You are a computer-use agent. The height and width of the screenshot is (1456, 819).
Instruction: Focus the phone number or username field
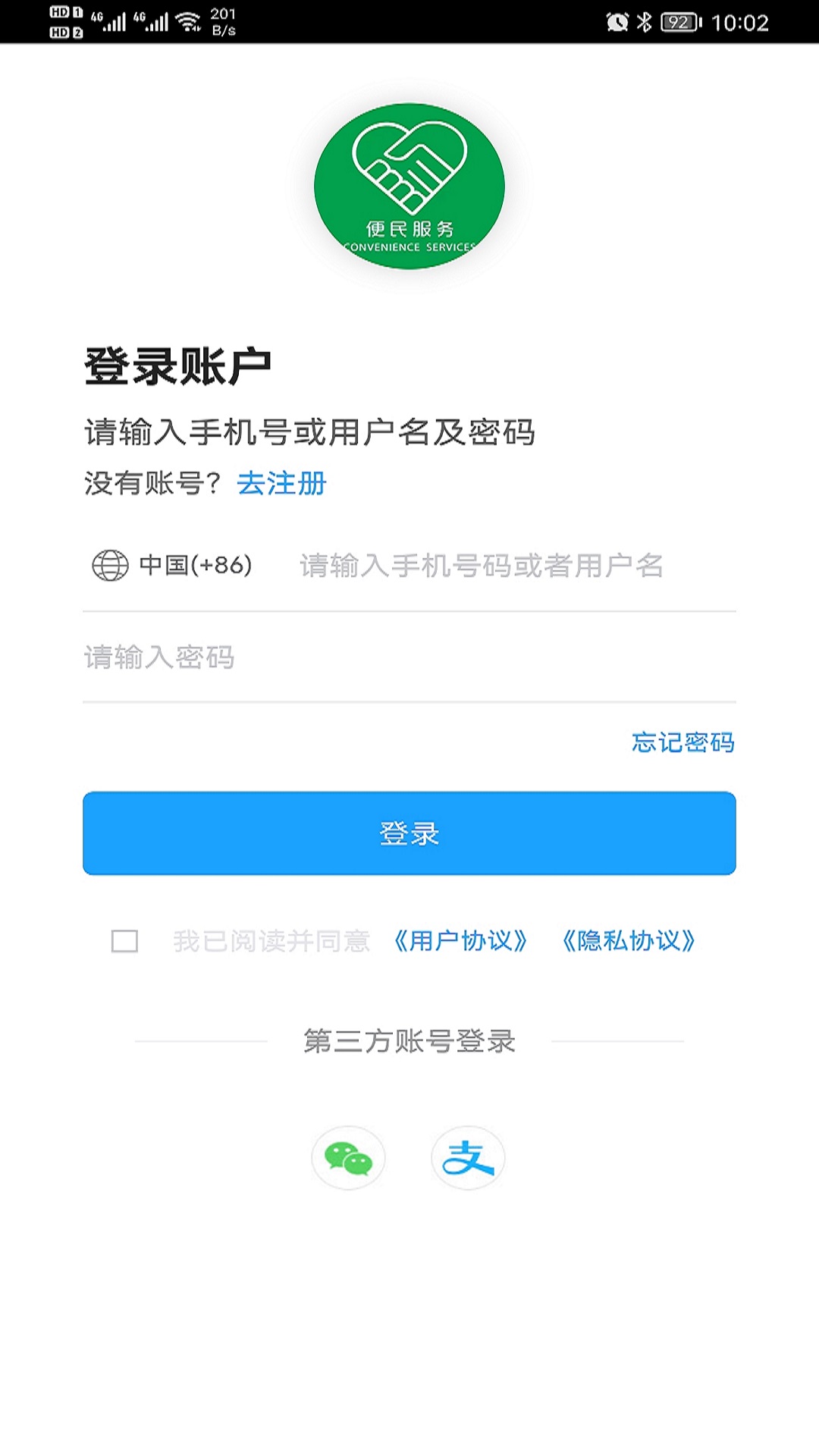coord(500,566)
